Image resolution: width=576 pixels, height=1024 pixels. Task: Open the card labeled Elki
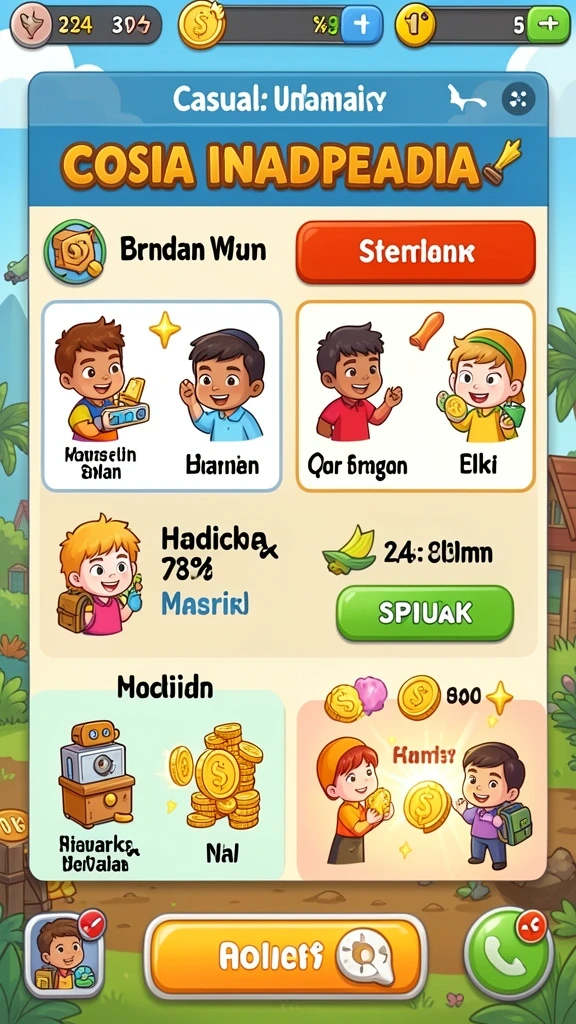point(416,396)
